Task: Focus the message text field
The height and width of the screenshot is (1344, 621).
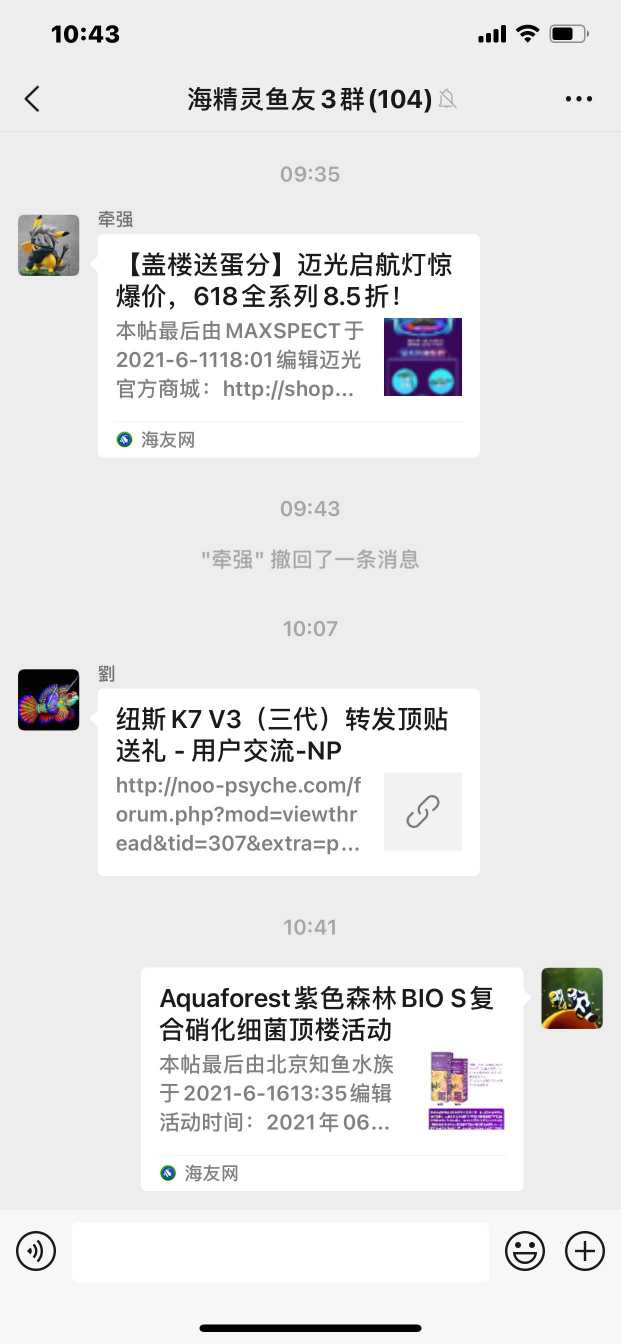Action: click(280, 1251)
